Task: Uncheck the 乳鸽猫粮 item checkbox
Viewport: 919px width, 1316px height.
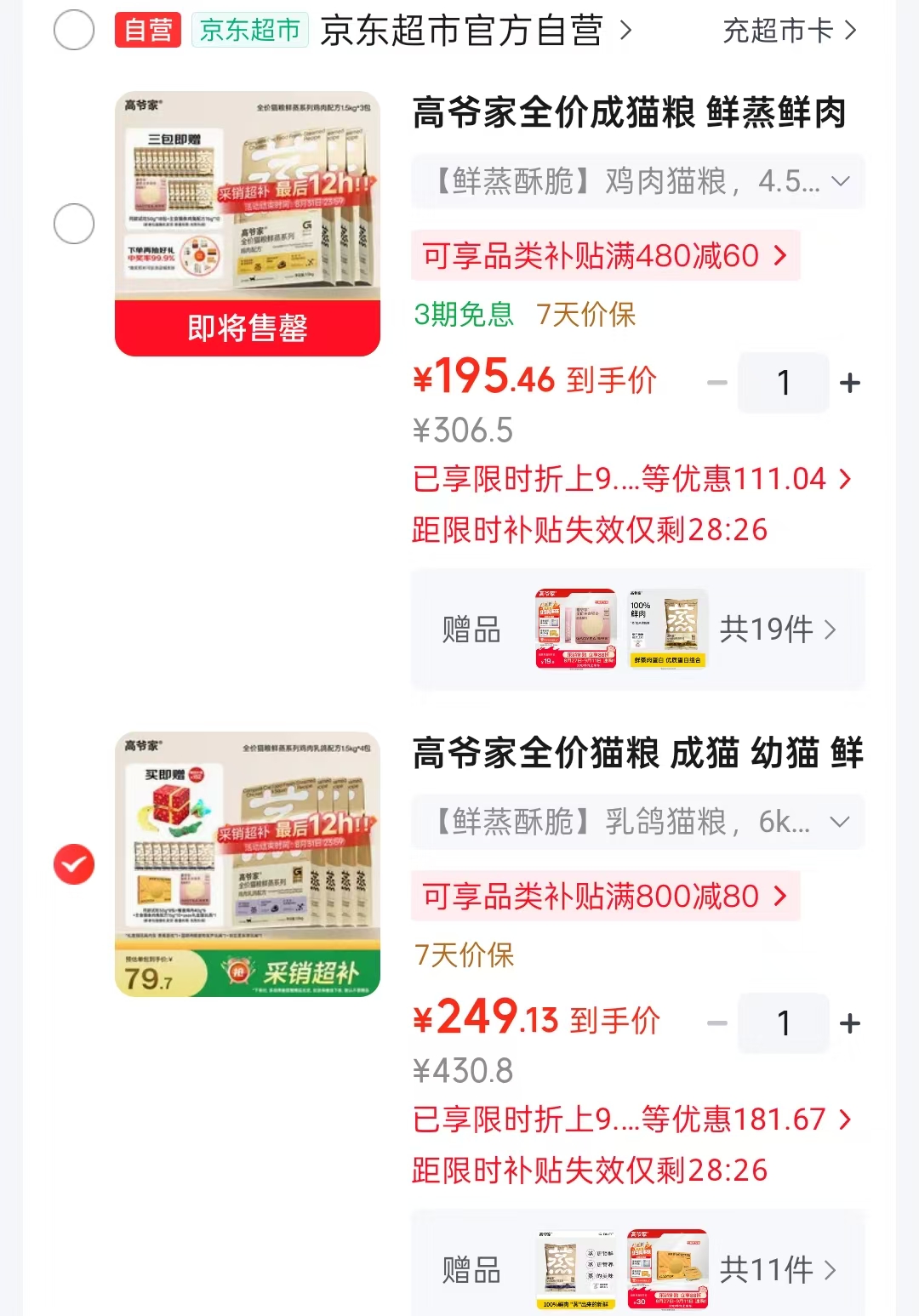Action: pyautogui.click(x=74, y=864)
